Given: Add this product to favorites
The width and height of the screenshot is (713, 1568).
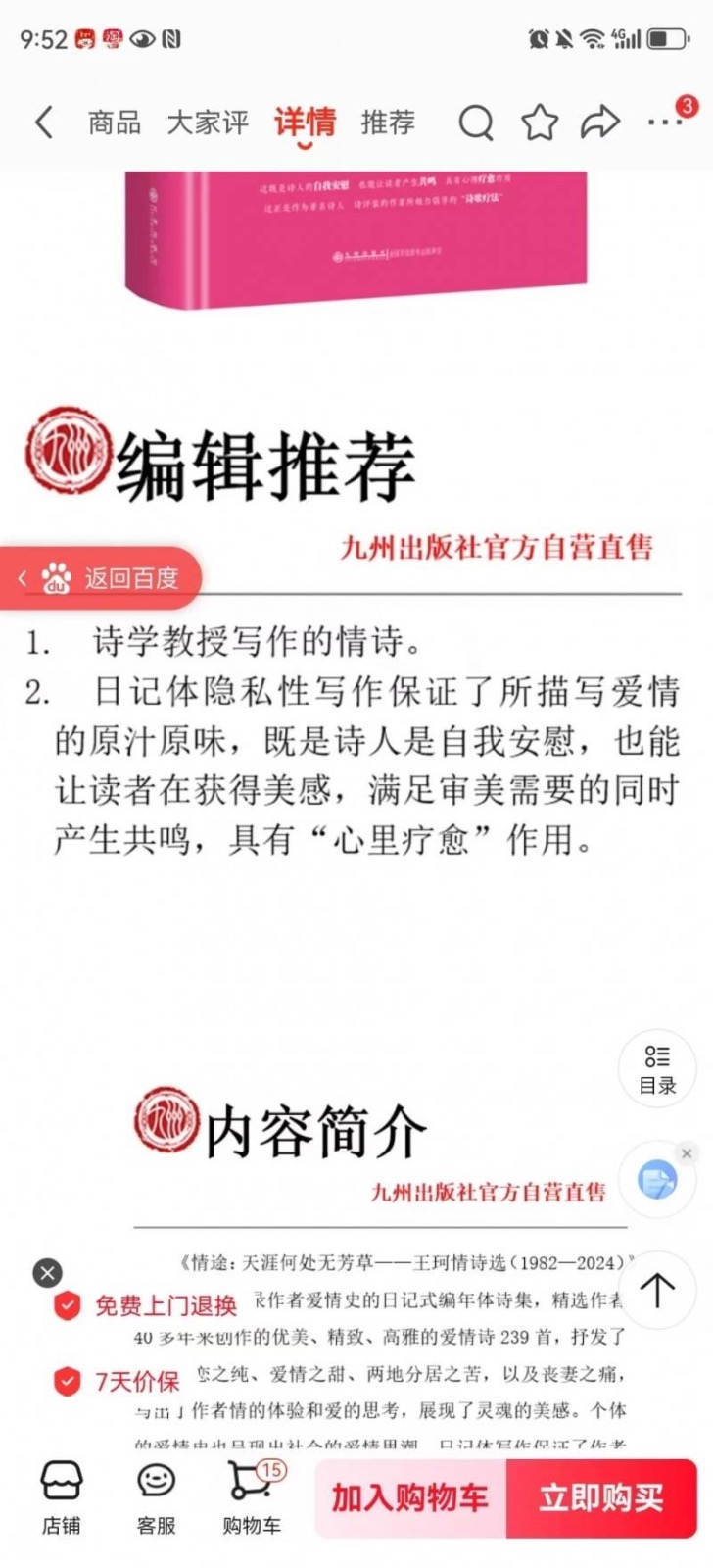Looking at the screenshot, I should [x=539, y=122].
